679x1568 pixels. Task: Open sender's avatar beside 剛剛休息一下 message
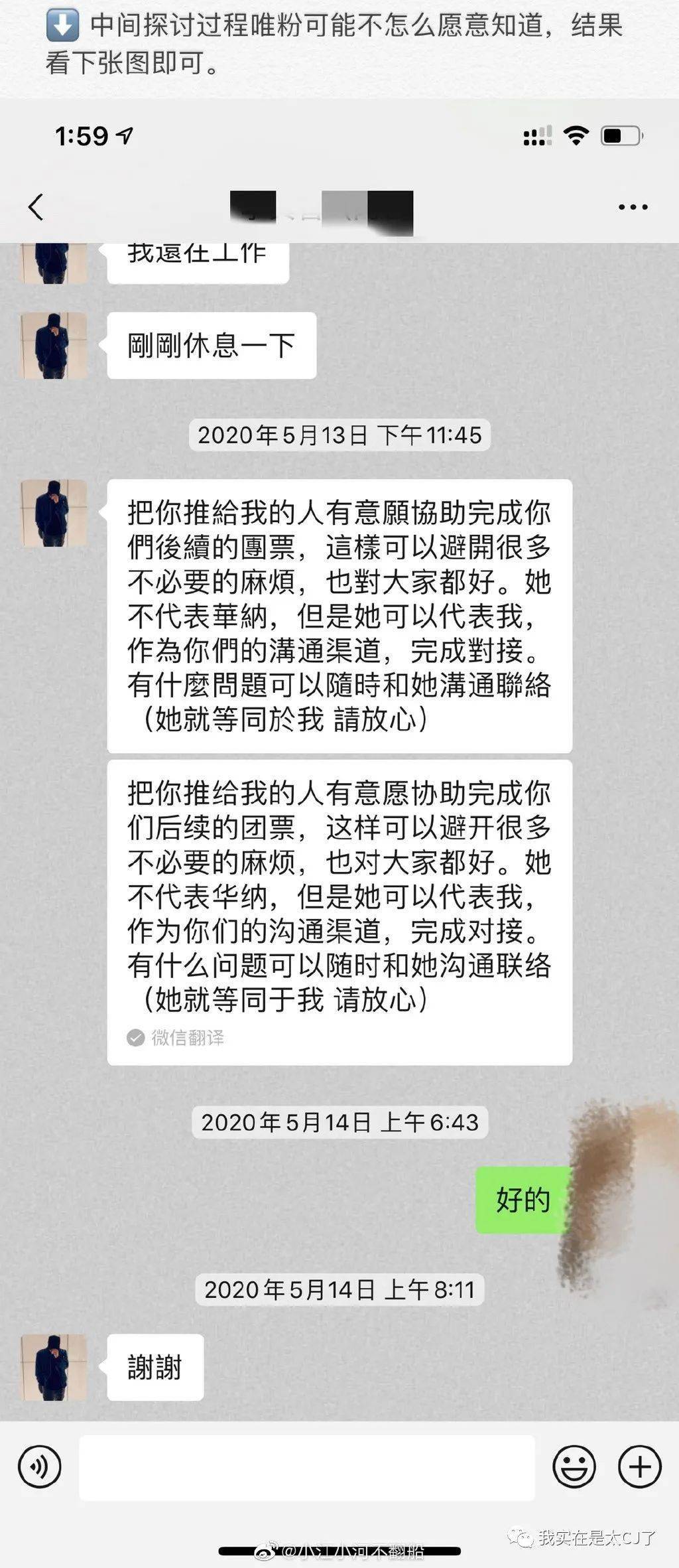pyautogui.click(x=54, y=346)
